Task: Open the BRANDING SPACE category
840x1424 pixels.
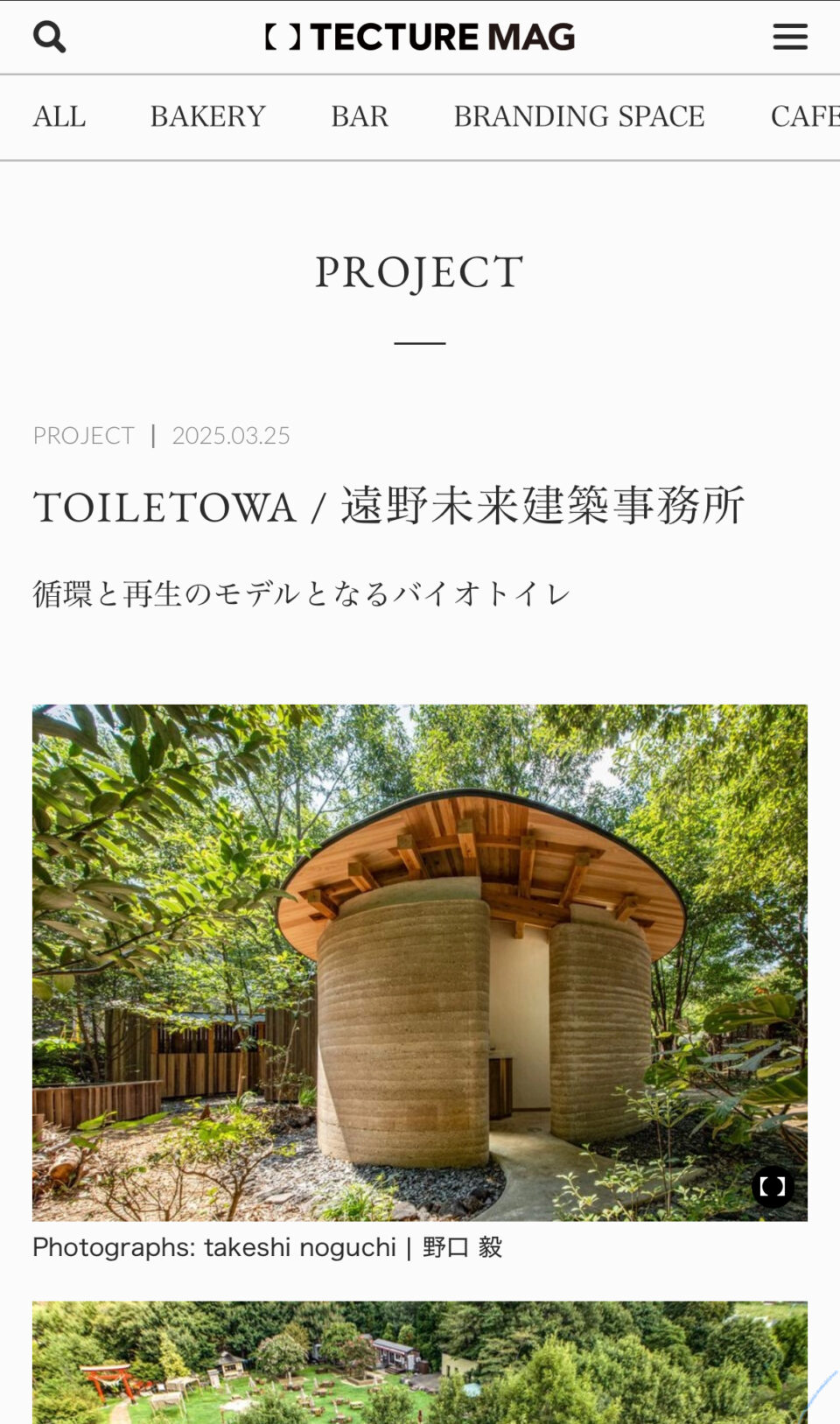Action: point(578,116)
